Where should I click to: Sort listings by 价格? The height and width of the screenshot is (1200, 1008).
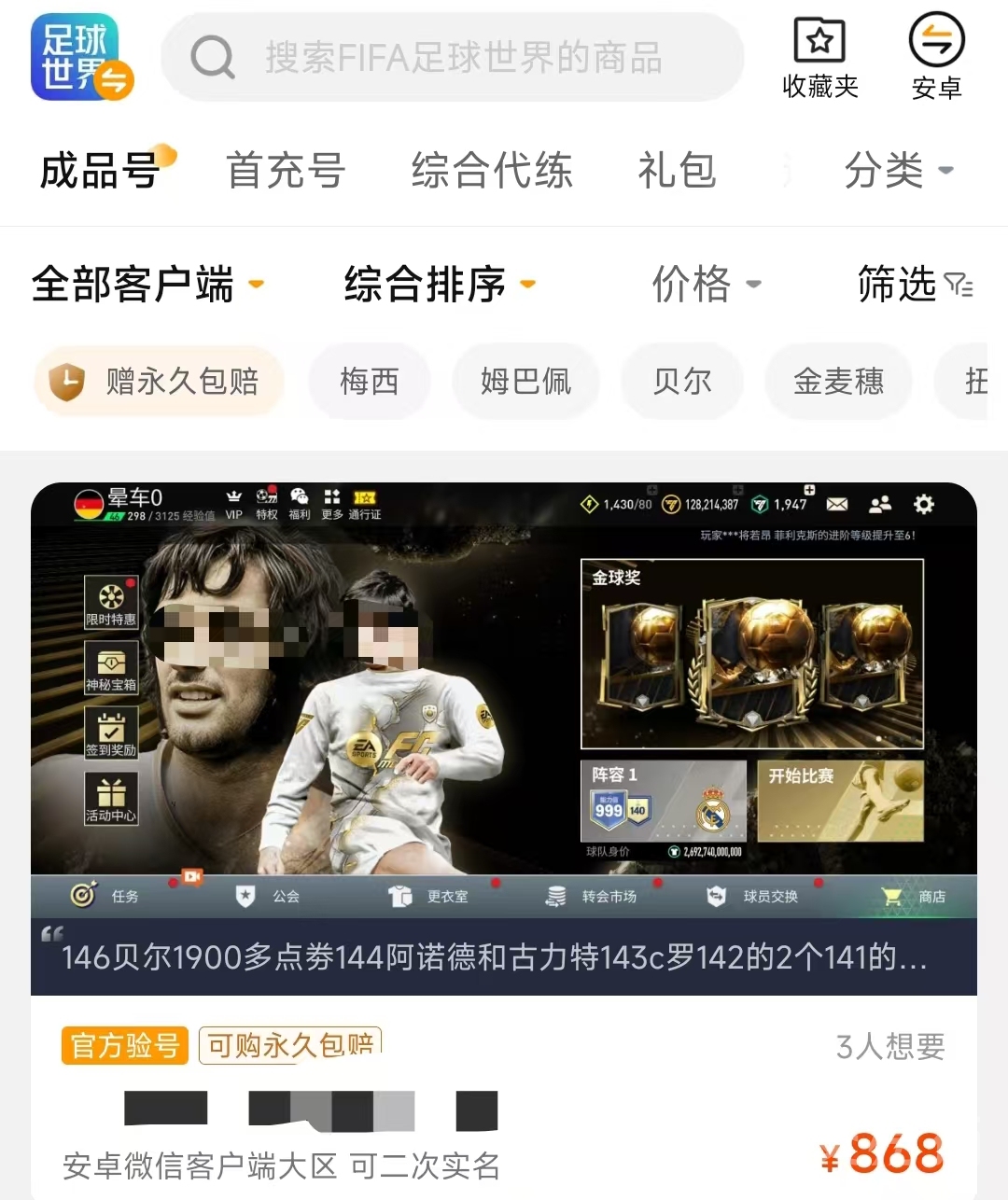(x=706, y=285)
